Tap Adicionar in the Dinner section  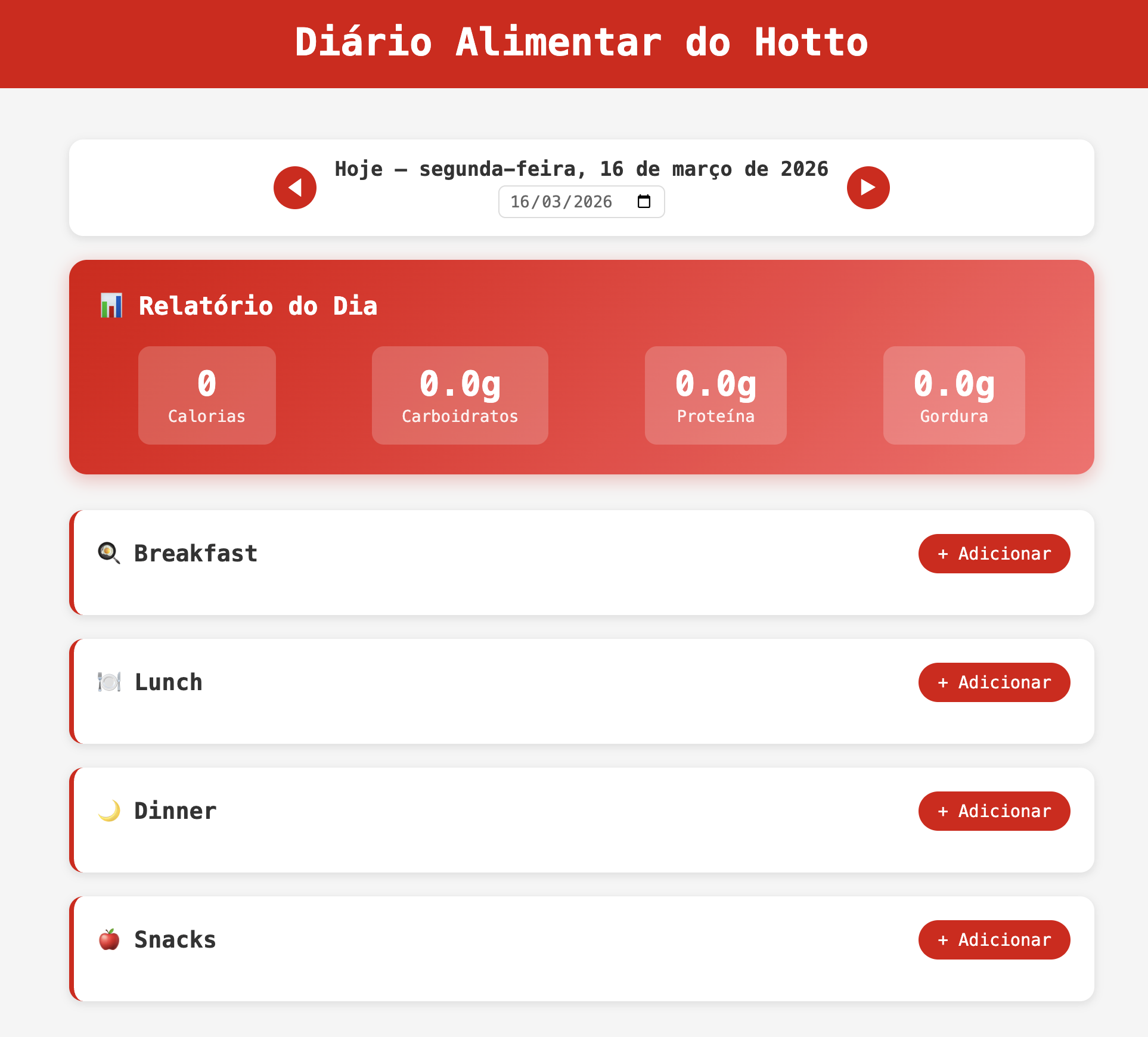(x=994, y=811)
